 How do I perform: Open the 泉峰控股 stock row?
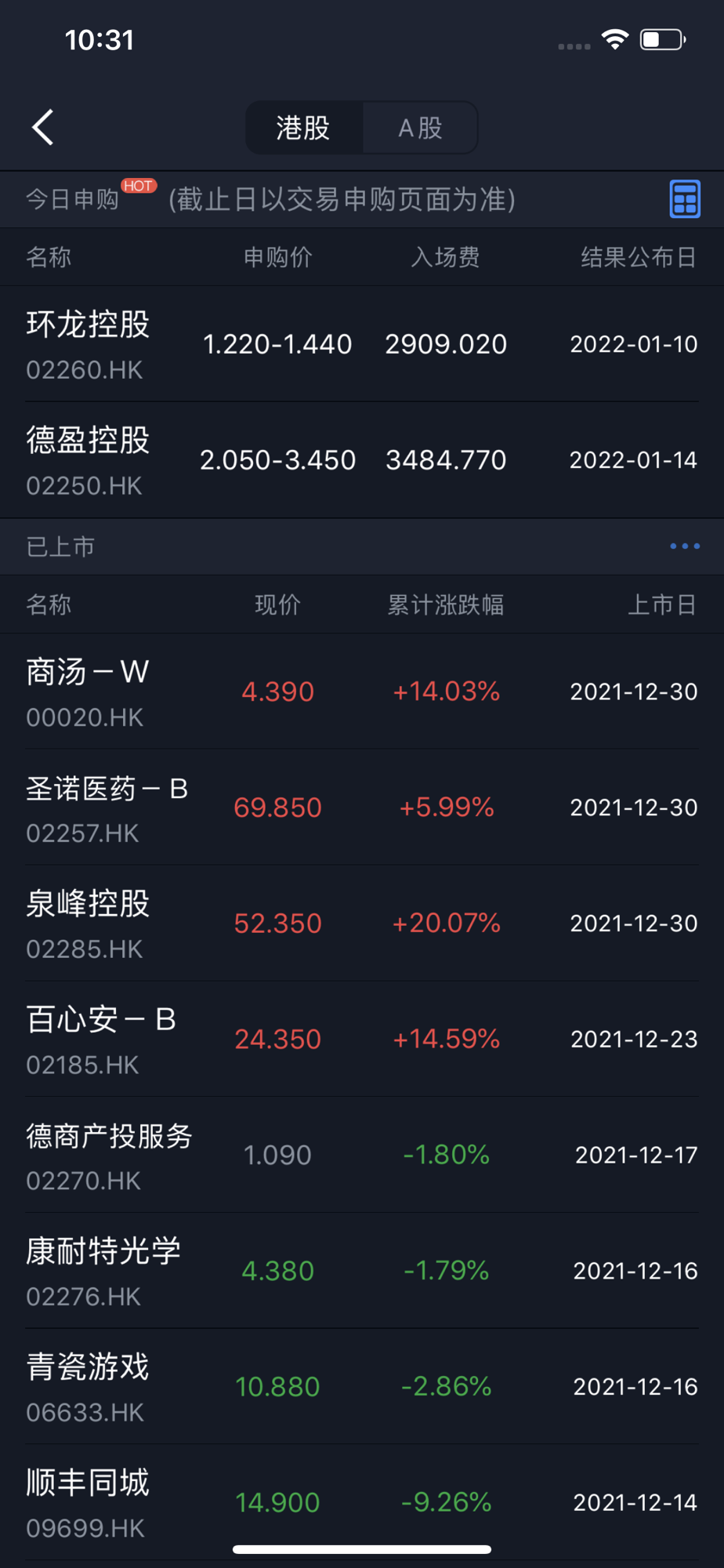click(362, 924)
